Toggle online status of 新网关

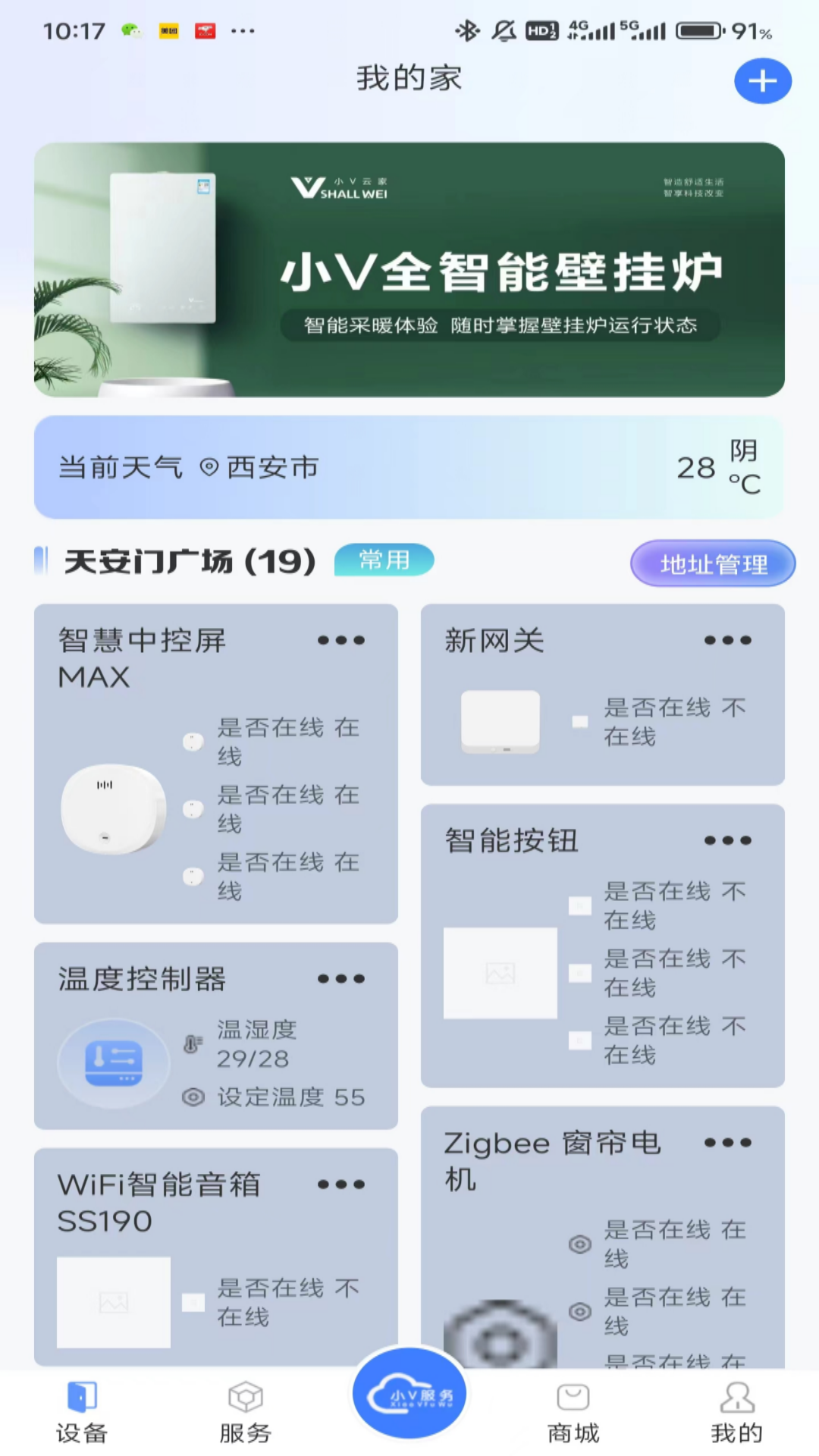(580, 722)
